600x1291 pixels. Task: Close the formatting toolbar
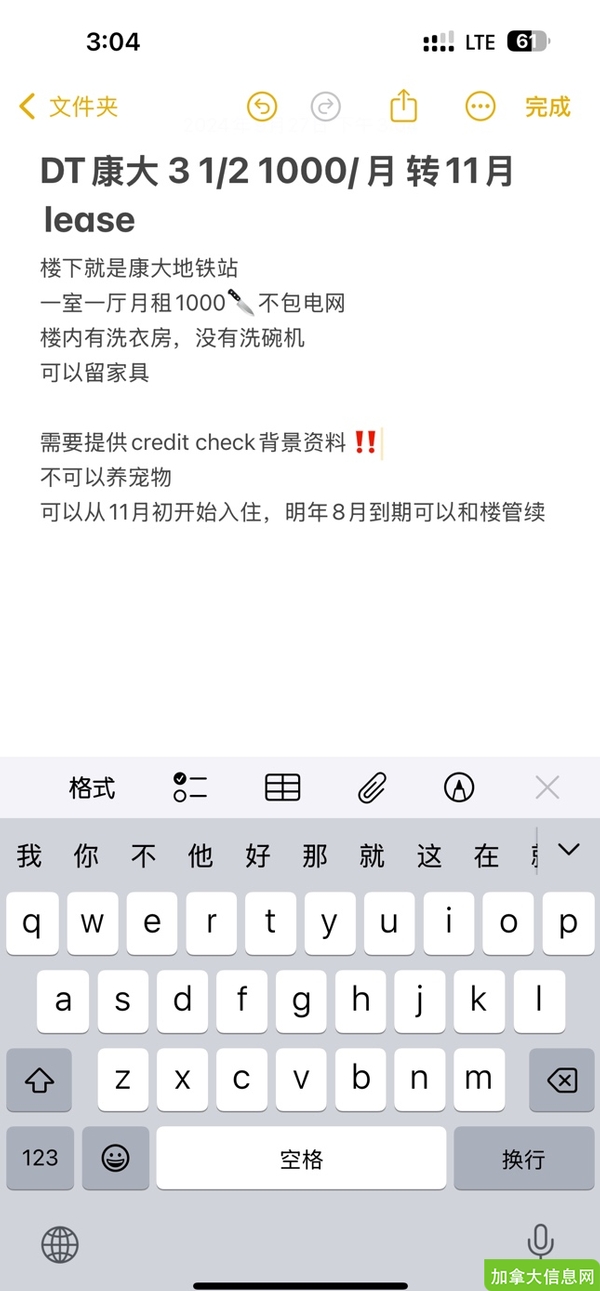click(x=547, y=788)
